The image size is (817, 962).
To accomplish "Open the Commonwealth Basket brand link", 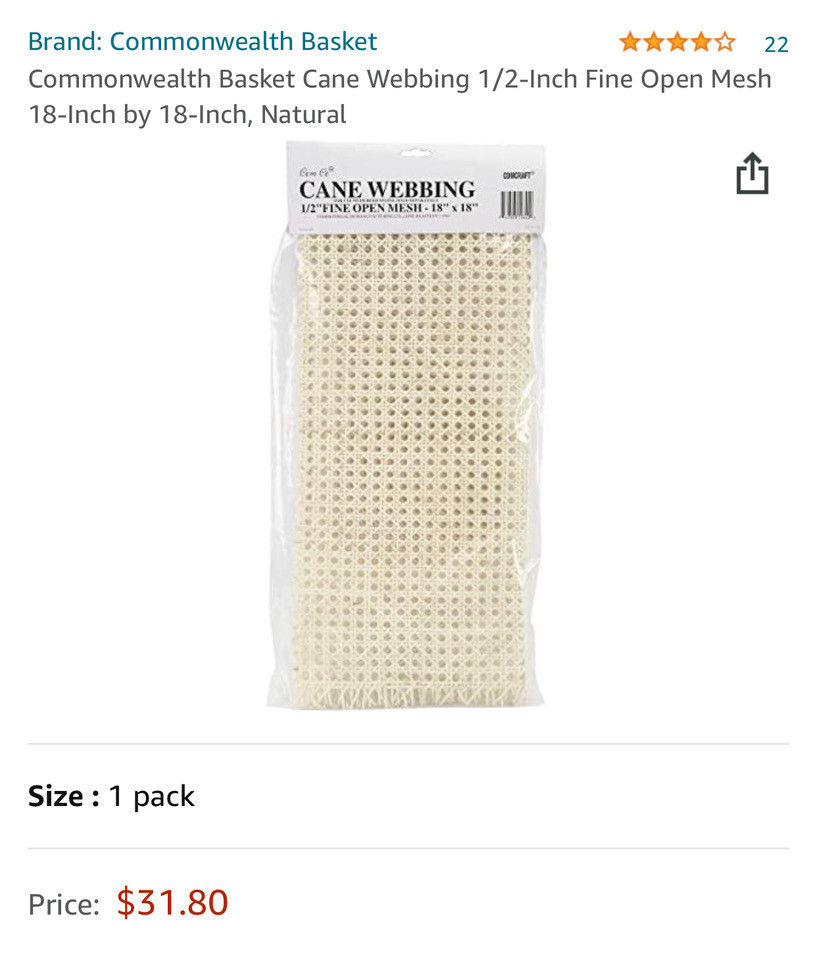I will (x=202, y=42).
